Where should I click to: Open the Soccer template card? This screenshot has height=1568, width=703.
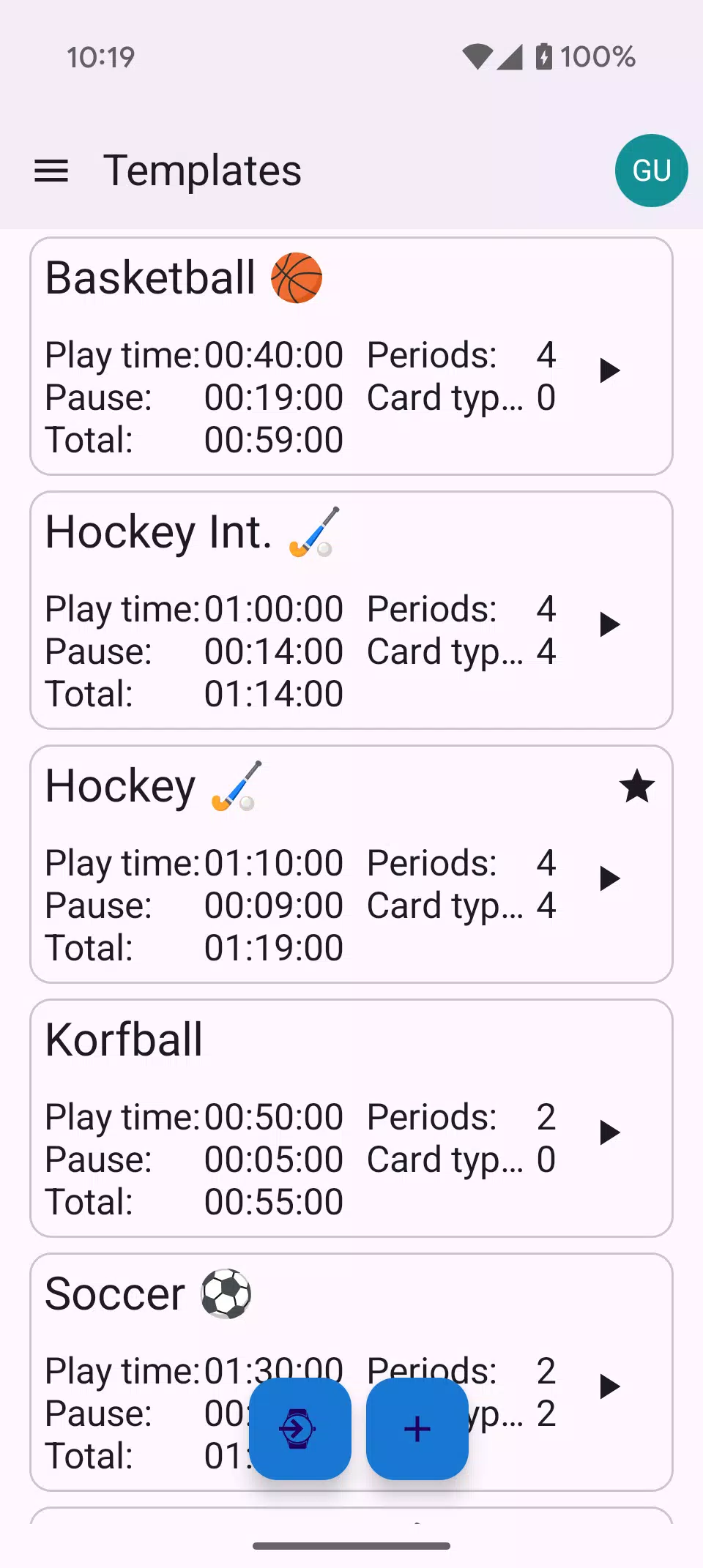coord(351,1373)
